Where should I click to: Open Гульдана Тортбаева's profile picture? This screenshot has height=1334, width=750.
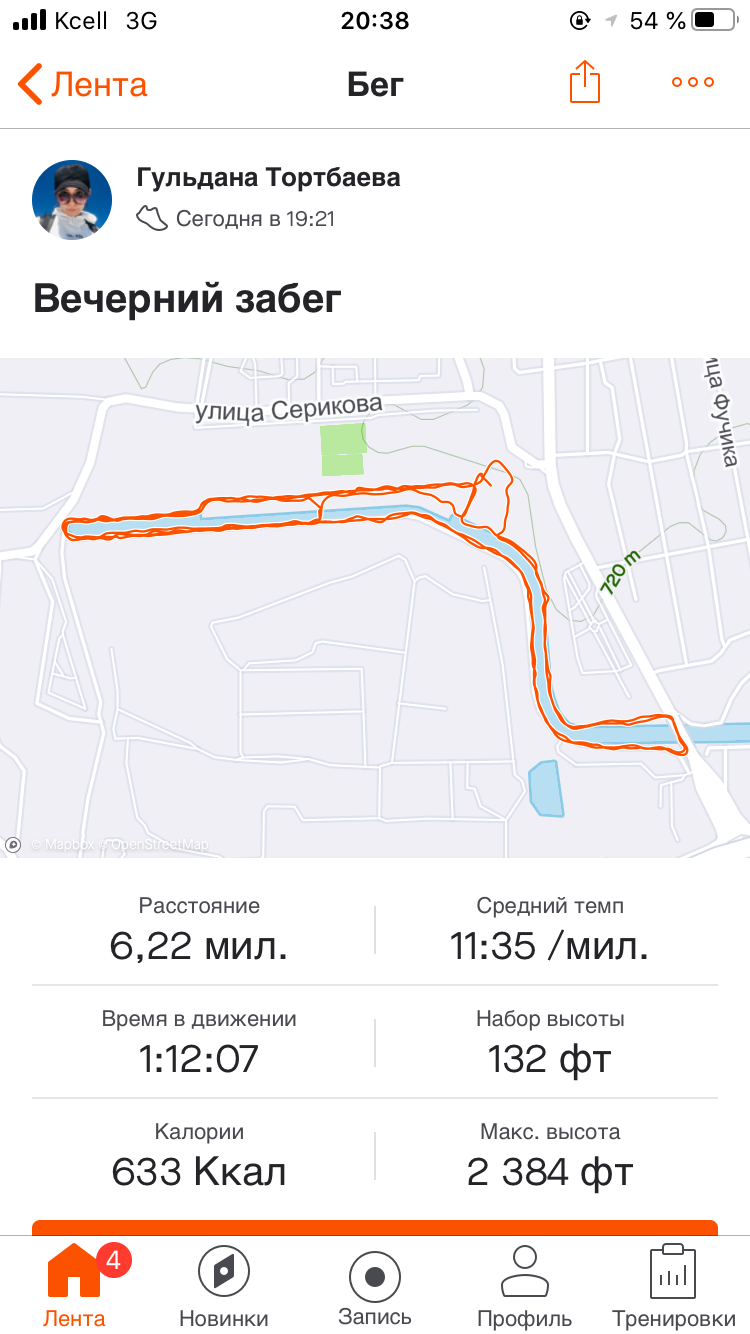[x=72, y=199]
